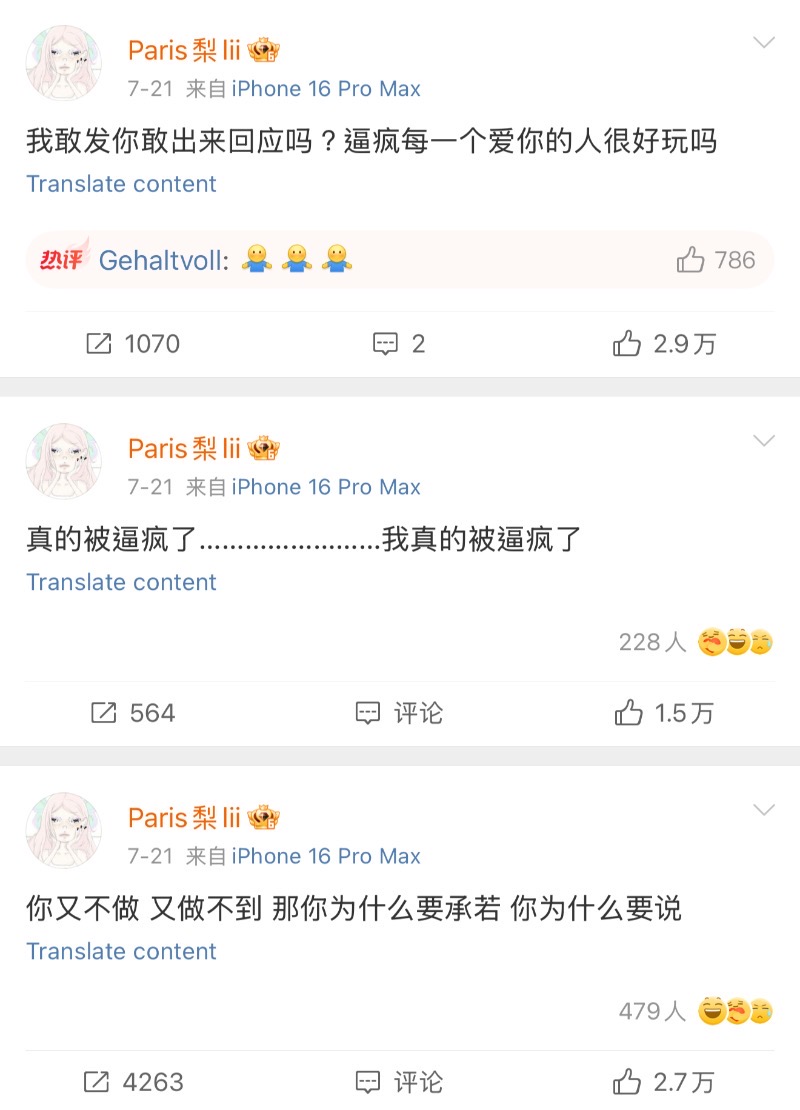Comment on the post with 4263 shares
800x1110 pixels.
pos(399,1082)
